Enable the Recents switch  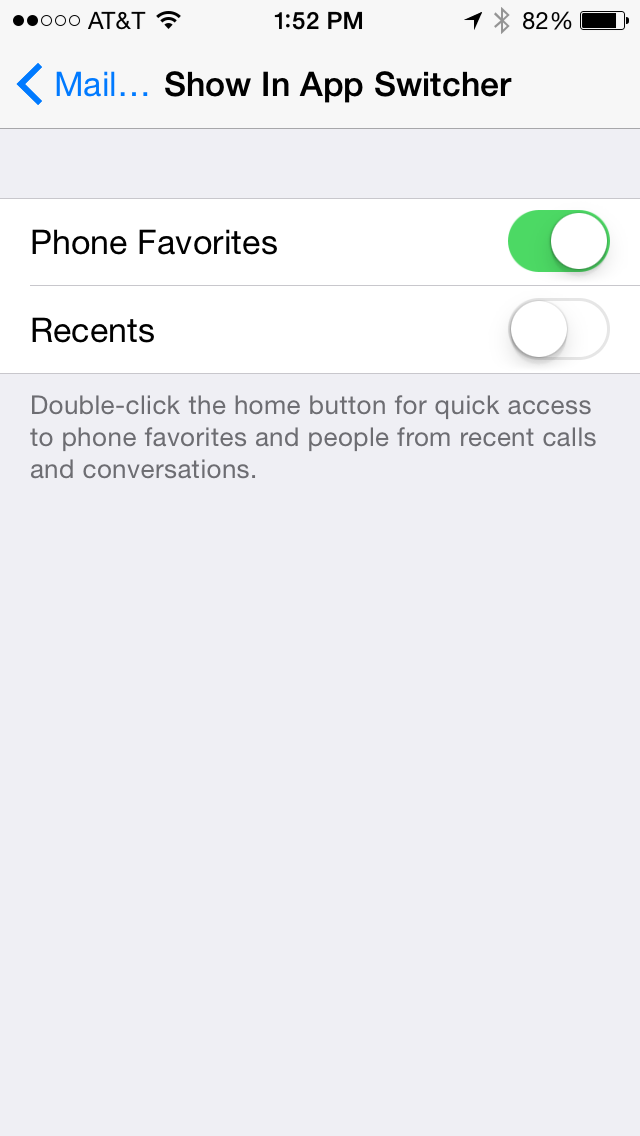(x=558, y=330)
